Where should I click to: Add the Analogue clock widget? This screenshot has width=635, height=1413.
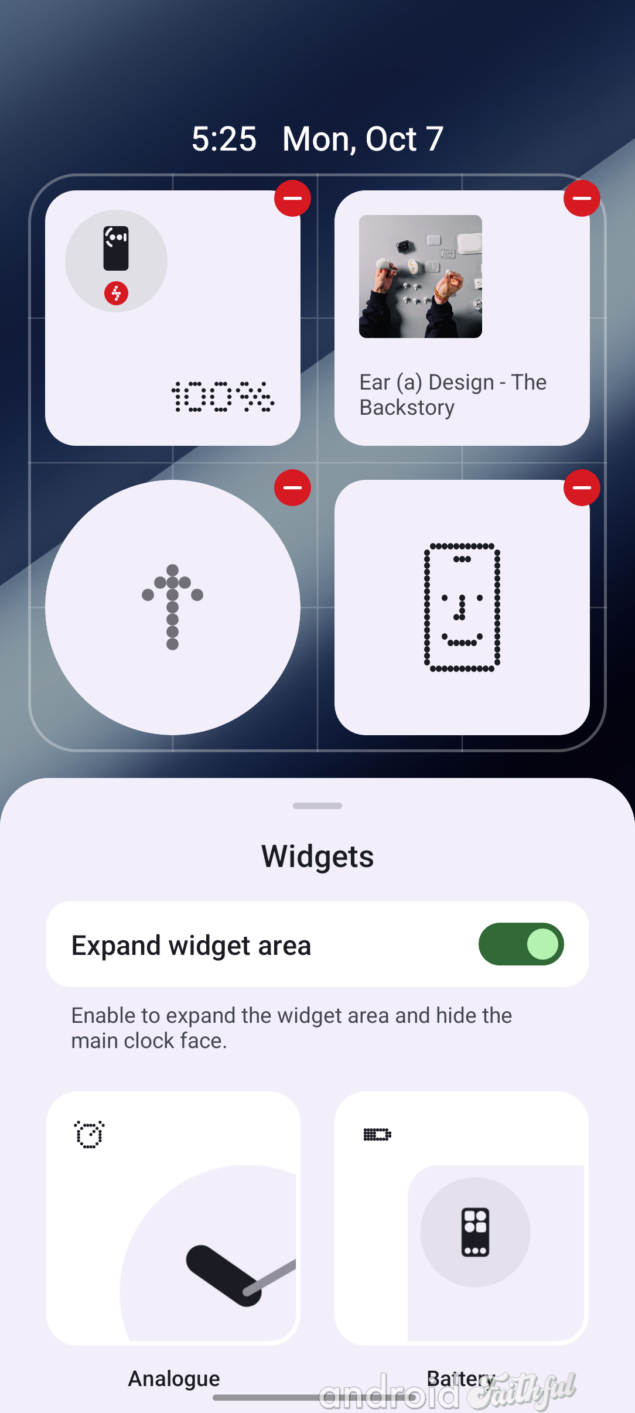(x=173, y=1218)
